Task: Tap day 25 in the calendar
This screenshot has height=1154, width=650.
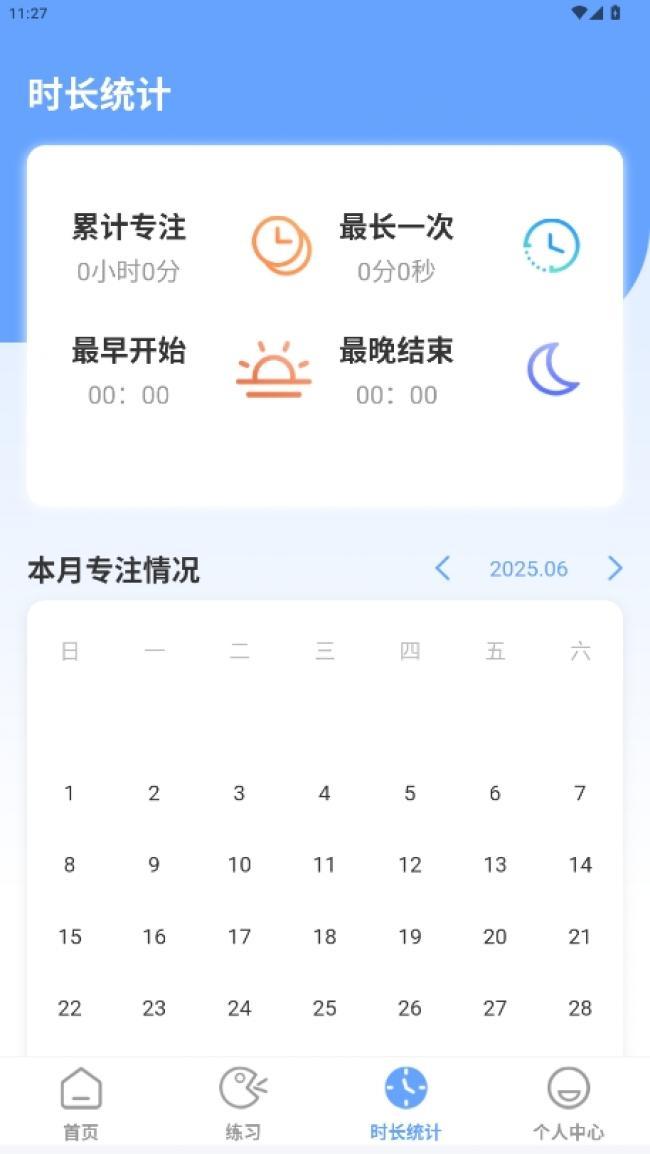Action: point(325,1008)
